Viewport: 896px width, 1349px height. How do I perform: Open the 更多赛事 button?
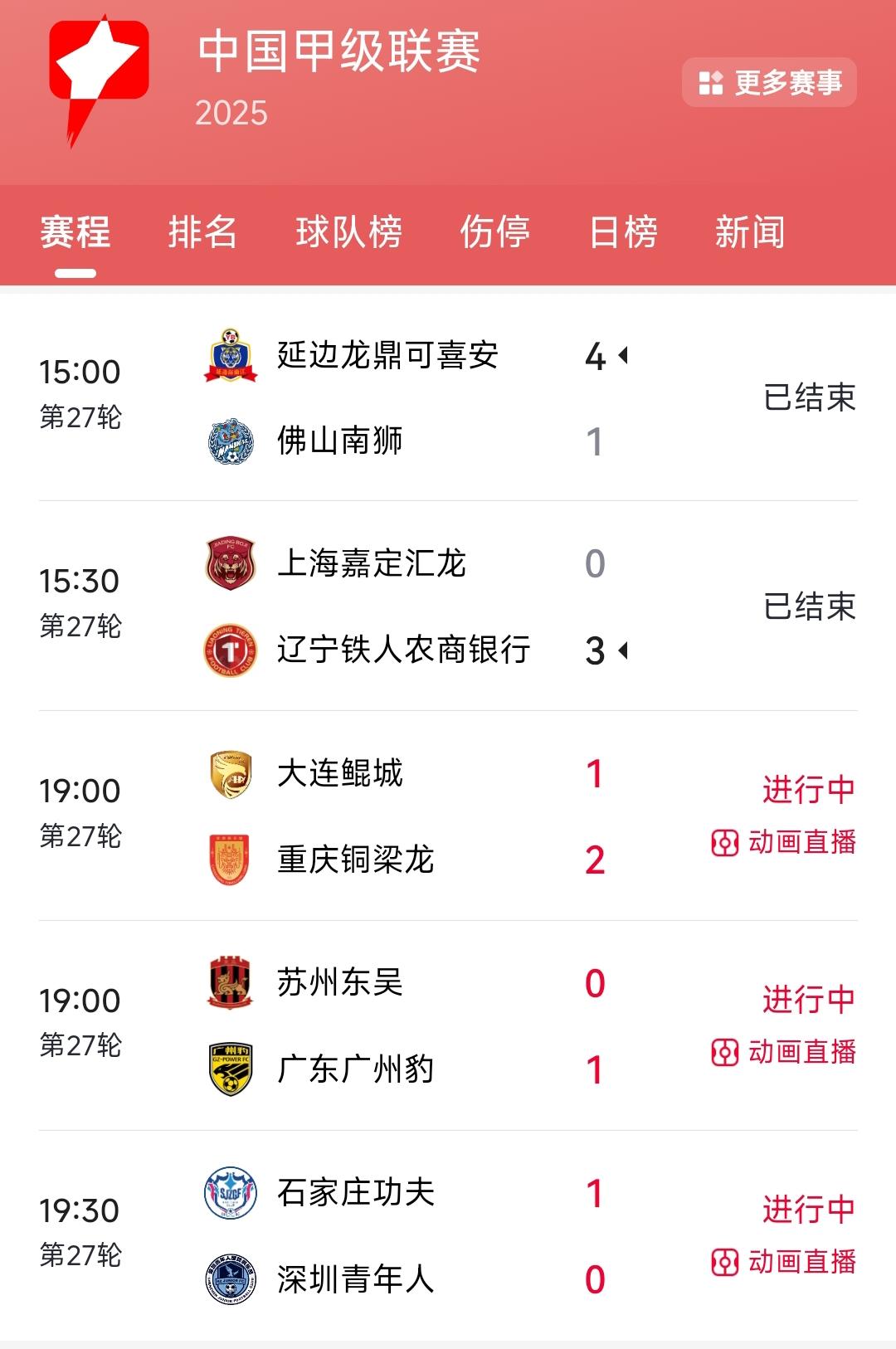tap(769, 82)
